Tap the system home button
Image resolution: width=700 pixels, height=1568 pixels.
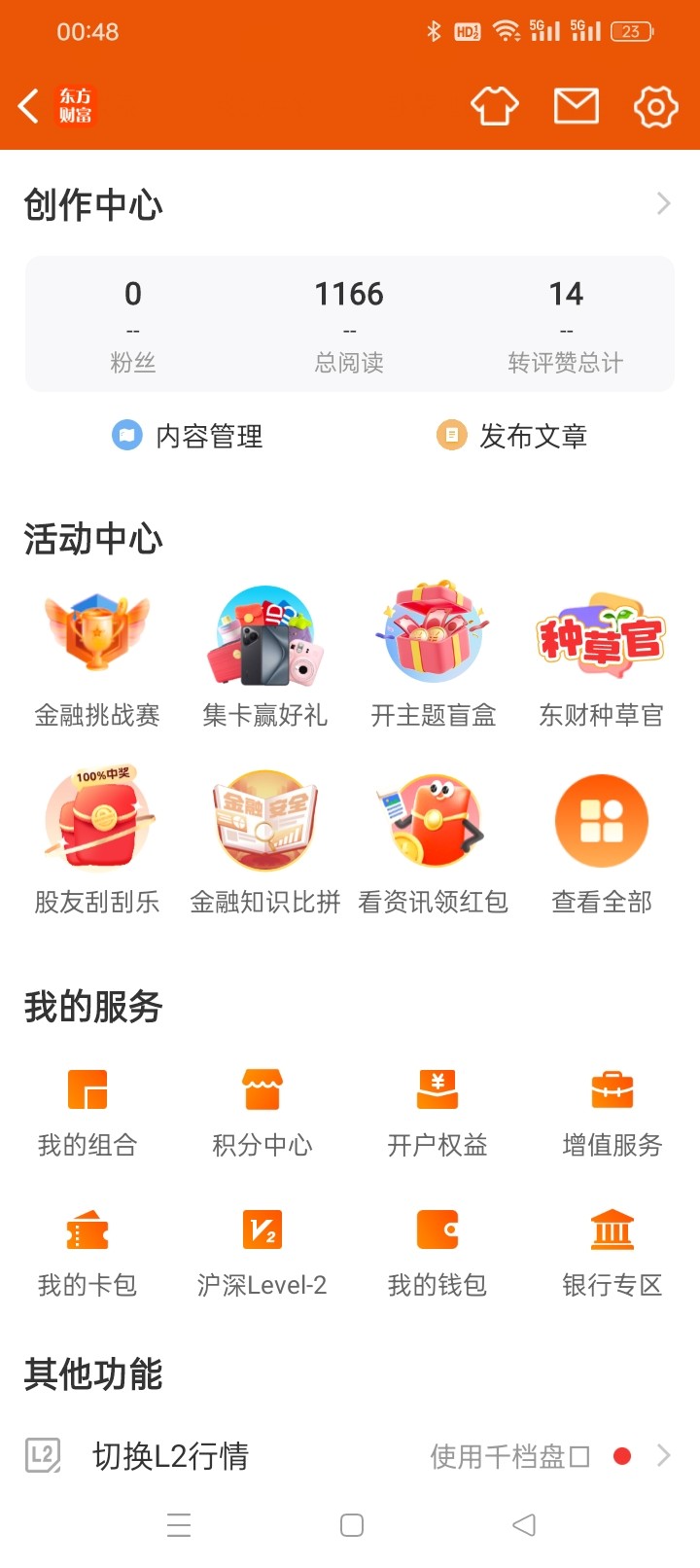[x=352, y=1524]
